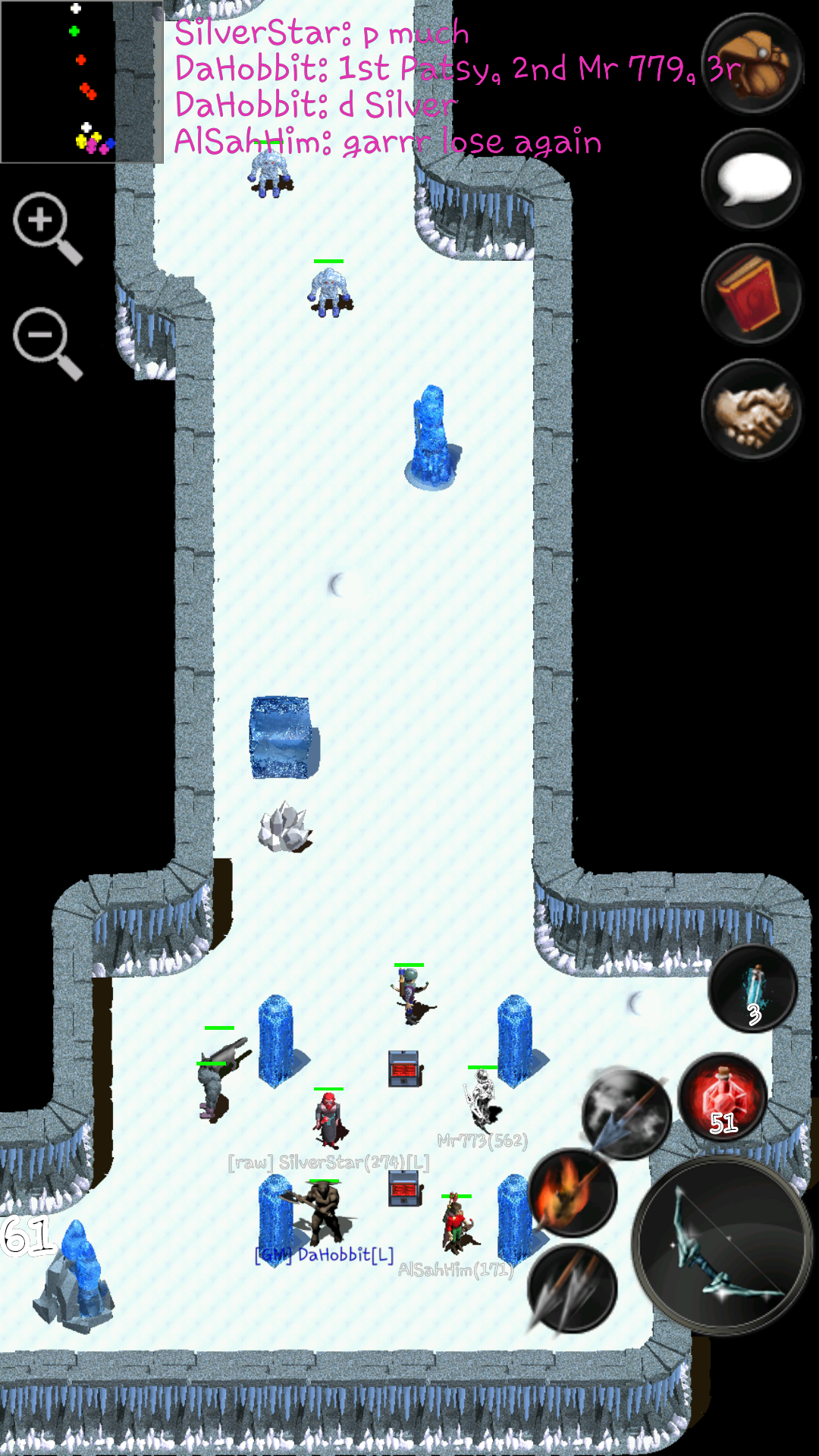
Task: Open the inventory backpack
Action: (x=752, y=64)
